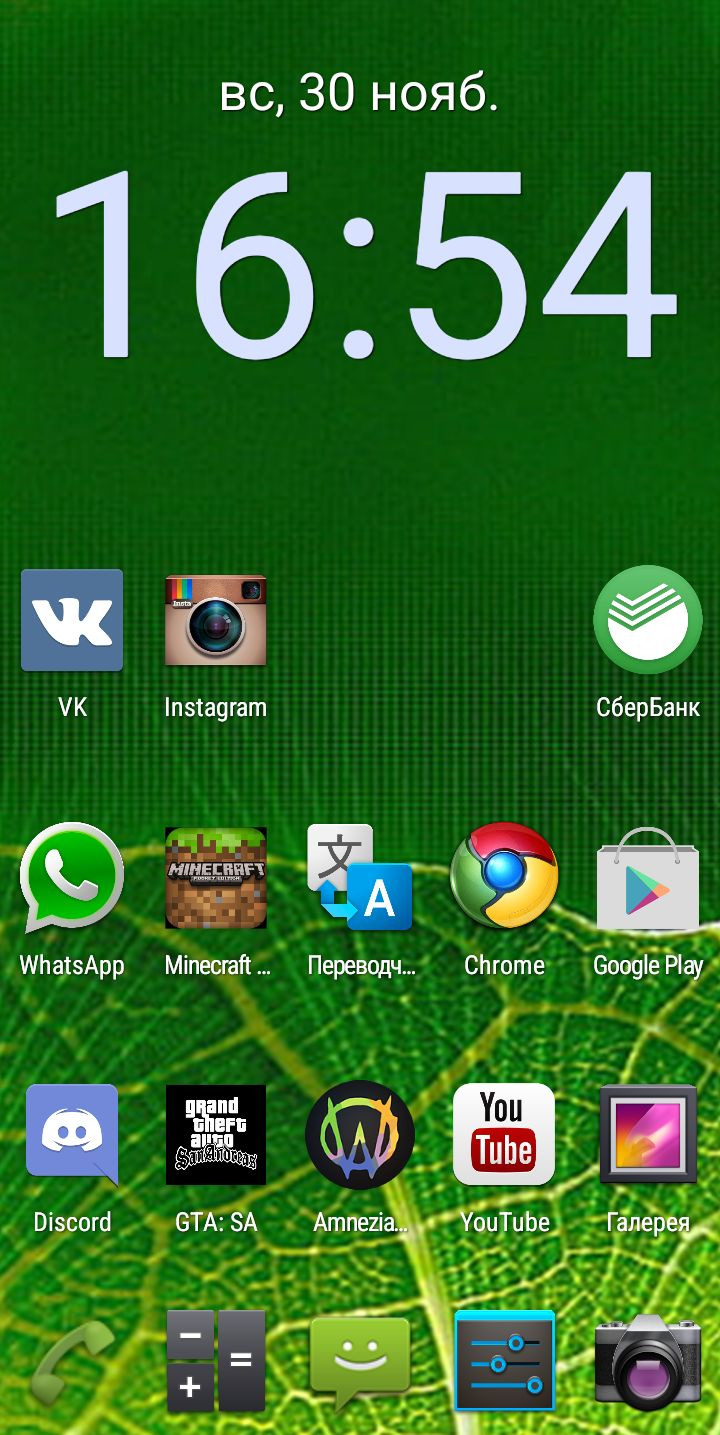This screenshot has width=720, height=1435.
Task: Start Minecraft Pocket Edition
Action: pyautogui.click(x=215, y=877)
